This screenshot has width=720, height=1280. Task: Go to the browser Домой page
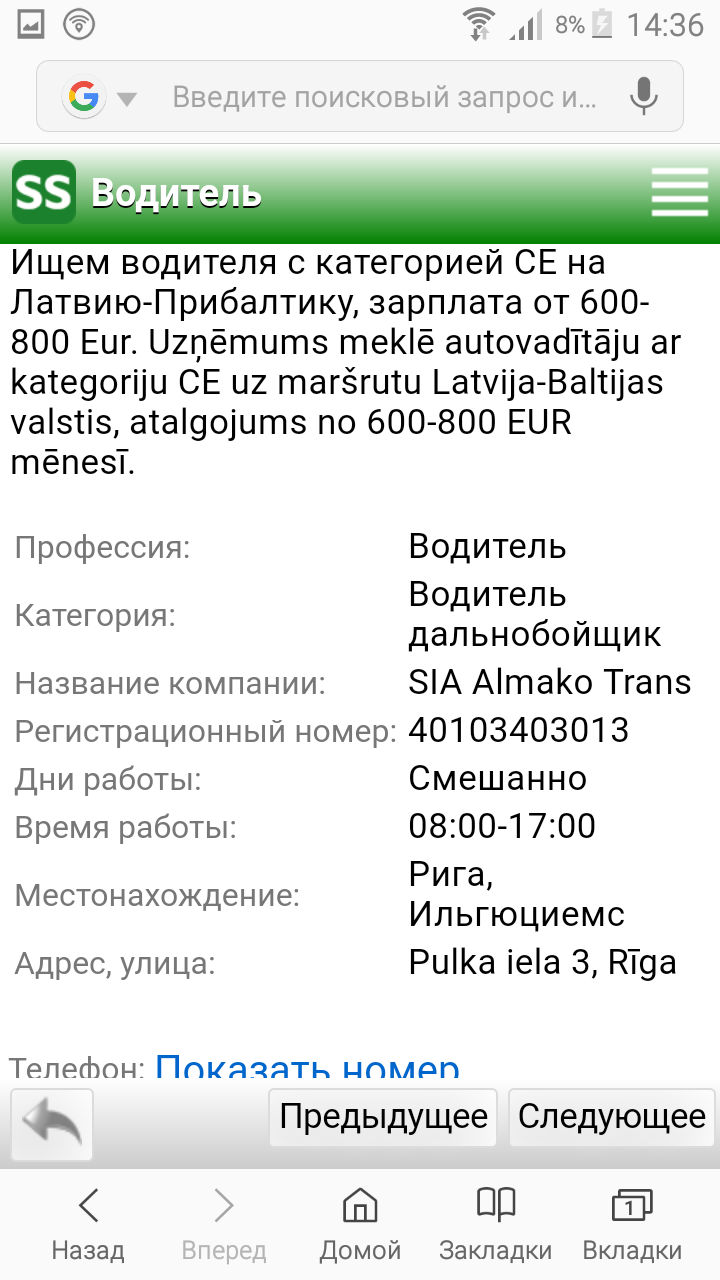360,1225
